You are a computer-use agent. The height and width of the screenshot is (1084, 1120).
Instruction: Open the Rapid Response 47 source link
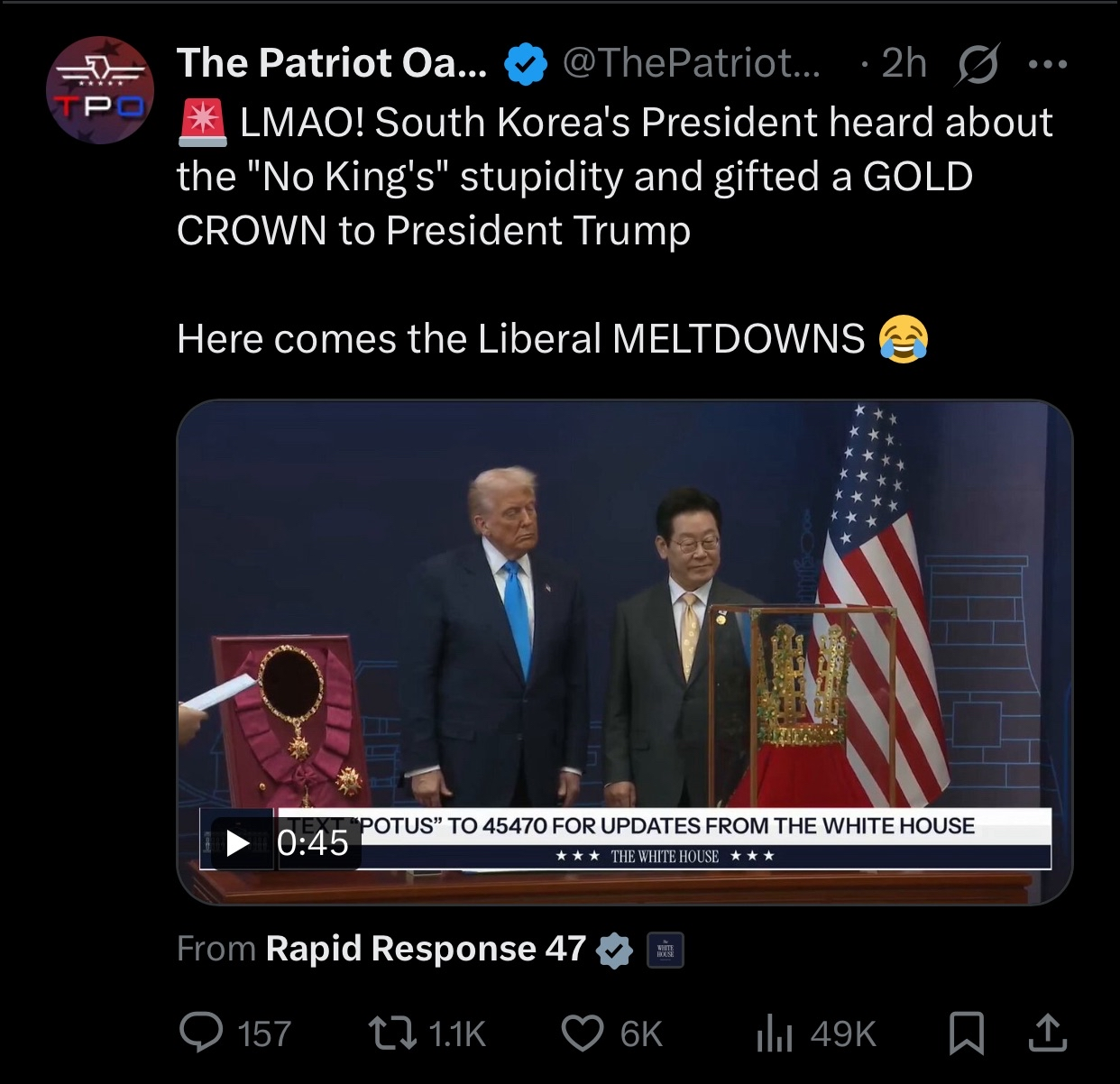pyautogui.click(x=426, y=949)
